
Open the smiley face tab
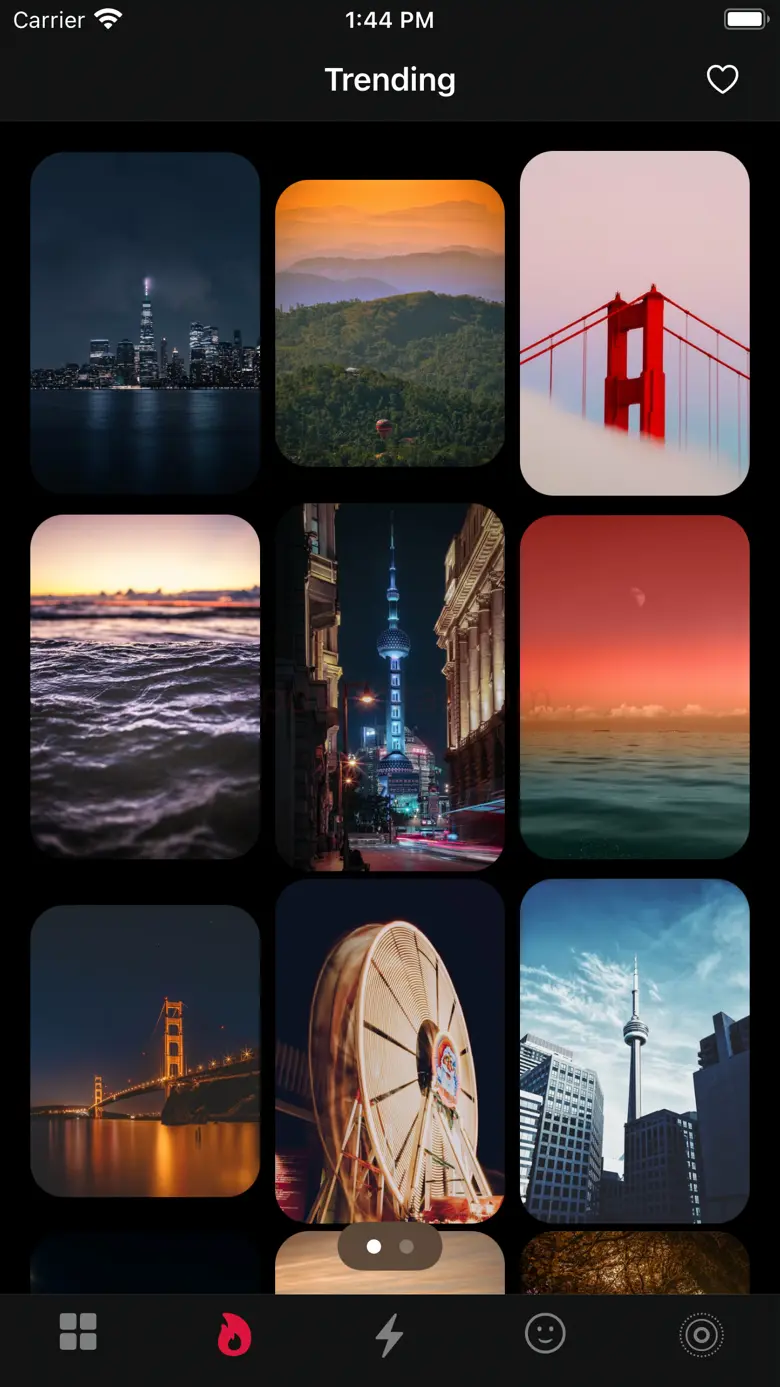tap(545, 1333)
